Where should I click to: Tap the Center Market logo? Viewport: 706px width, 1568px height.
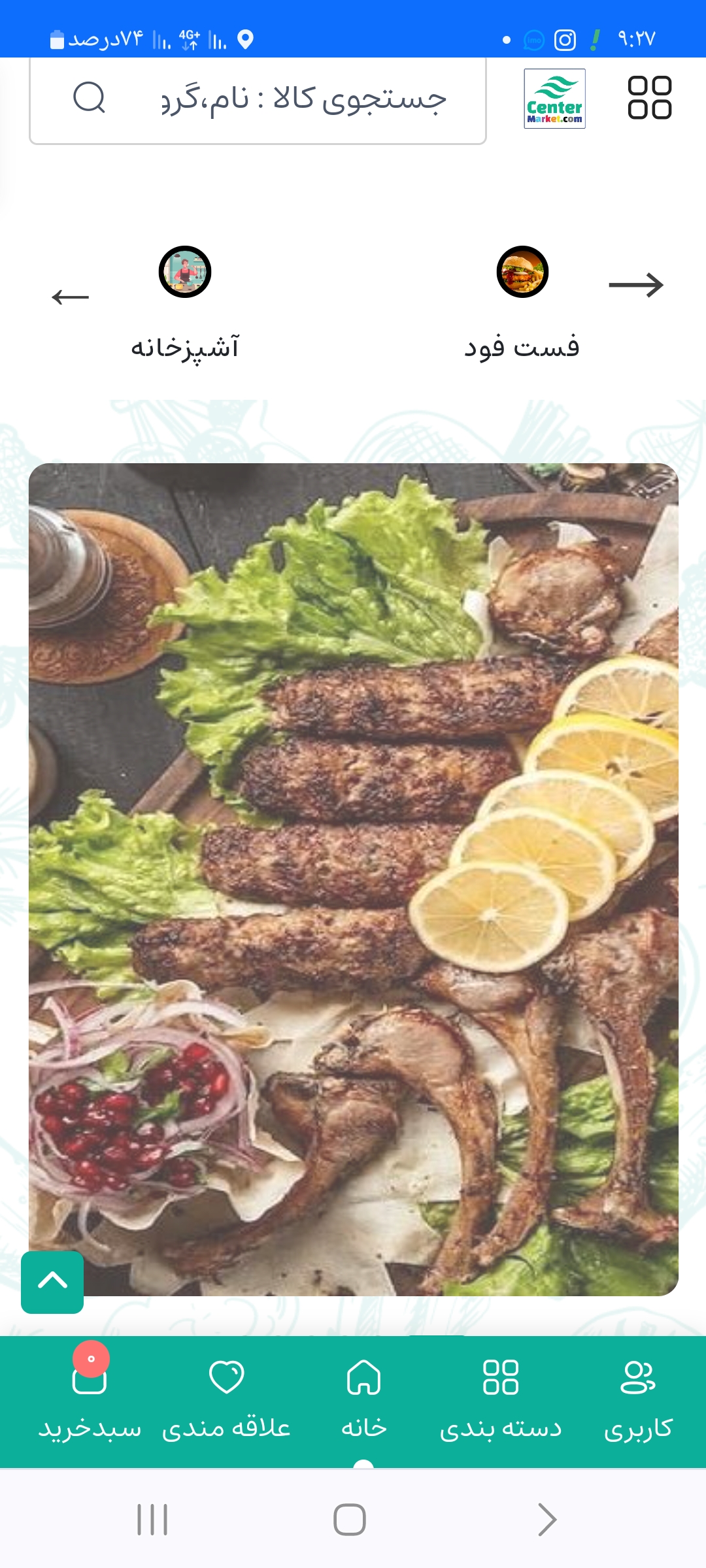[x=554, y=99]
